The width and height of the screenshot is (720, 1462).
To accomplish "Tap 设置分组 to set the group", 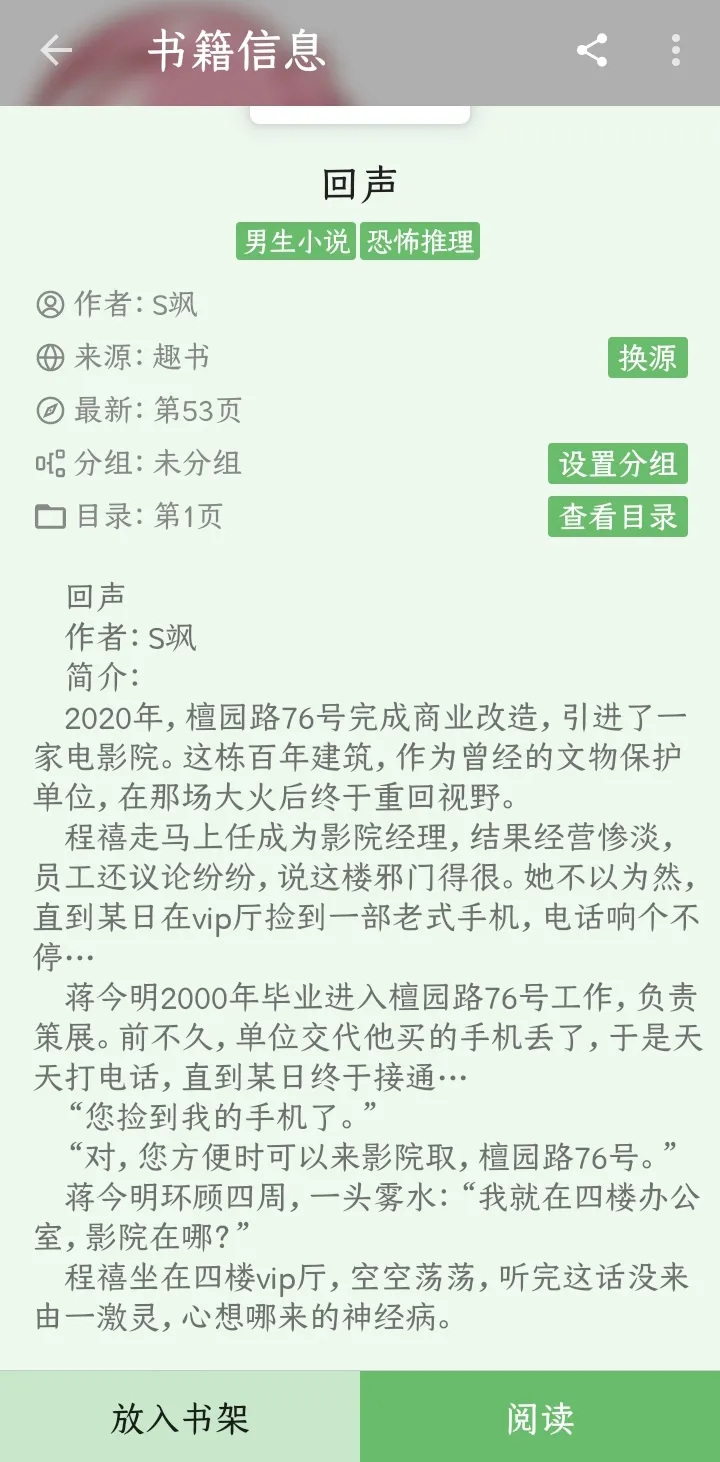I will (x=617, y=464).
